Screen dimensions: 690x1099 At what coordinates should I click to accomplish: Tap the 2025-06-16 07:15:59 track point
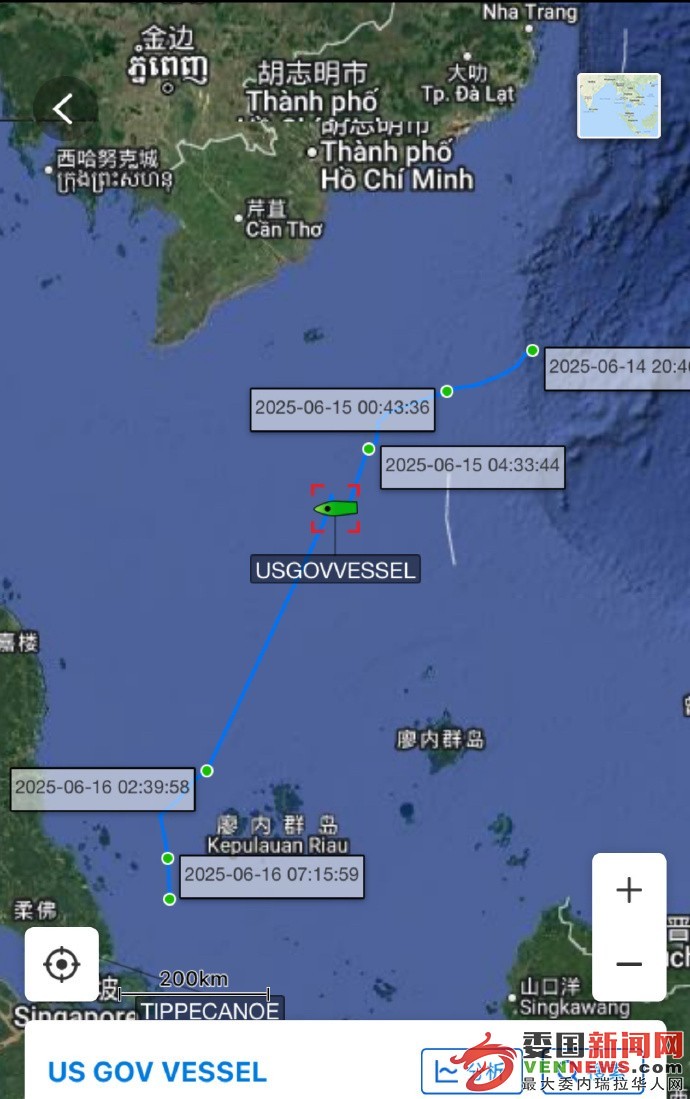(168, 858)
